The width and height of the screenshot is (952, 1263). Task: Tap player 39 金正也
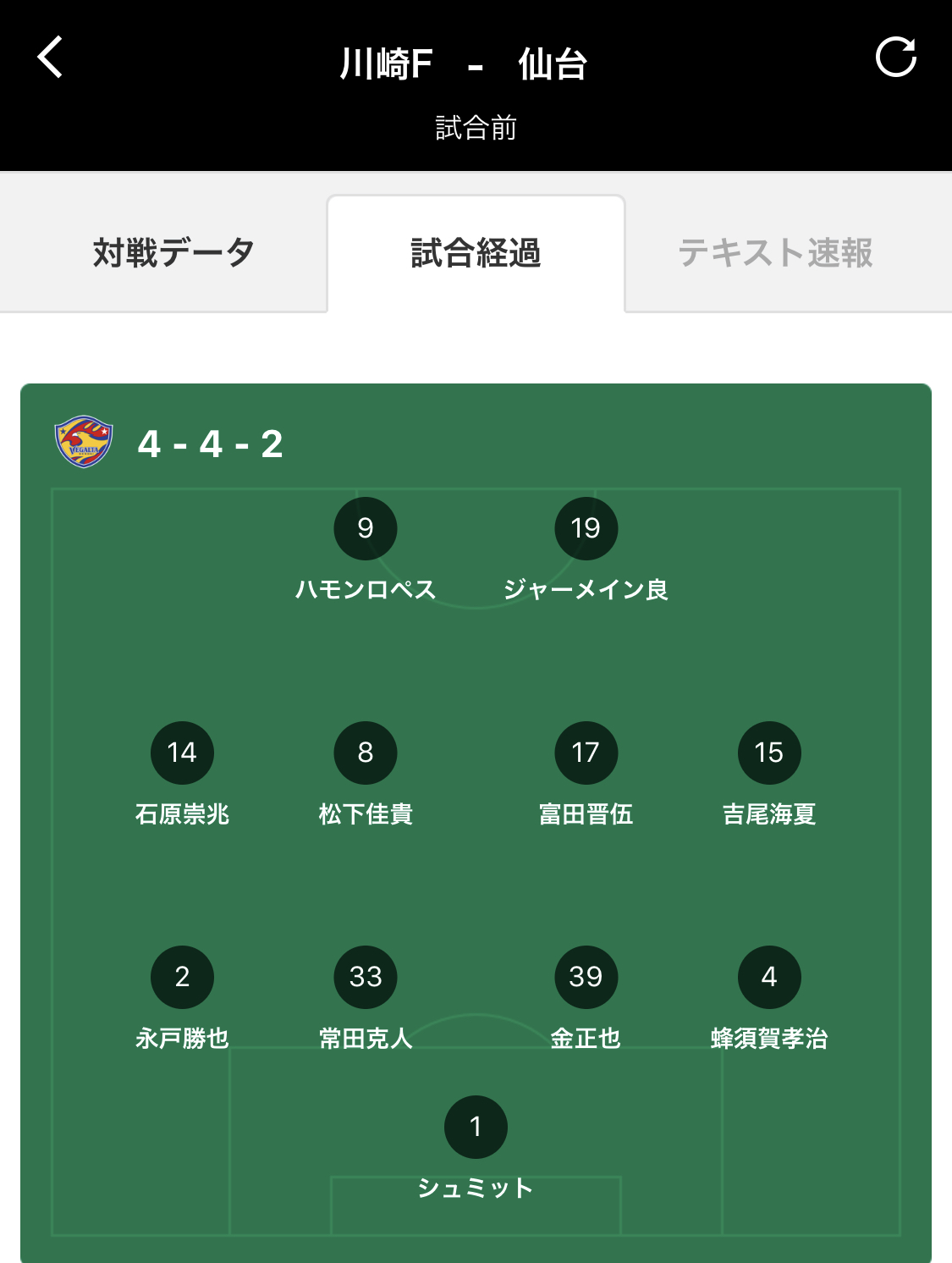point(586,999)
